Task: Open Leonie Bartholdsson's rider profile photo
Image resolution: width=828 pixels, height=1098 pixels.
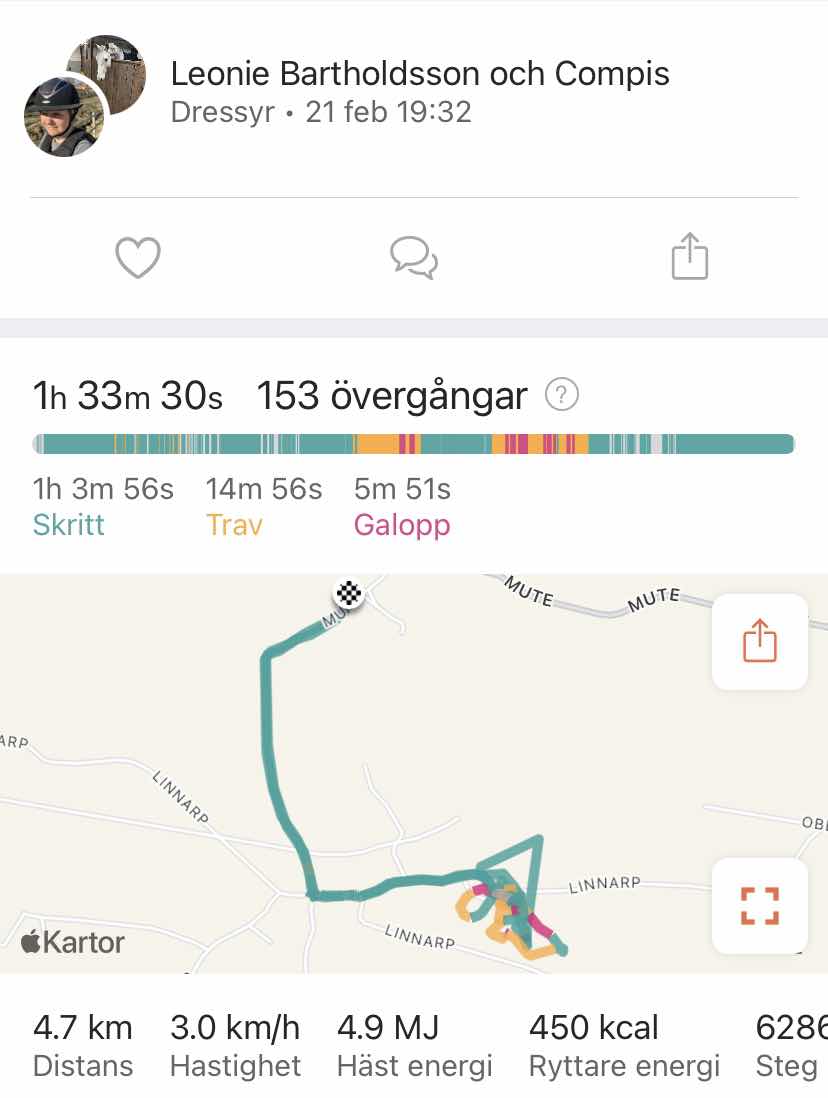Action: click(x=63, y=117)
